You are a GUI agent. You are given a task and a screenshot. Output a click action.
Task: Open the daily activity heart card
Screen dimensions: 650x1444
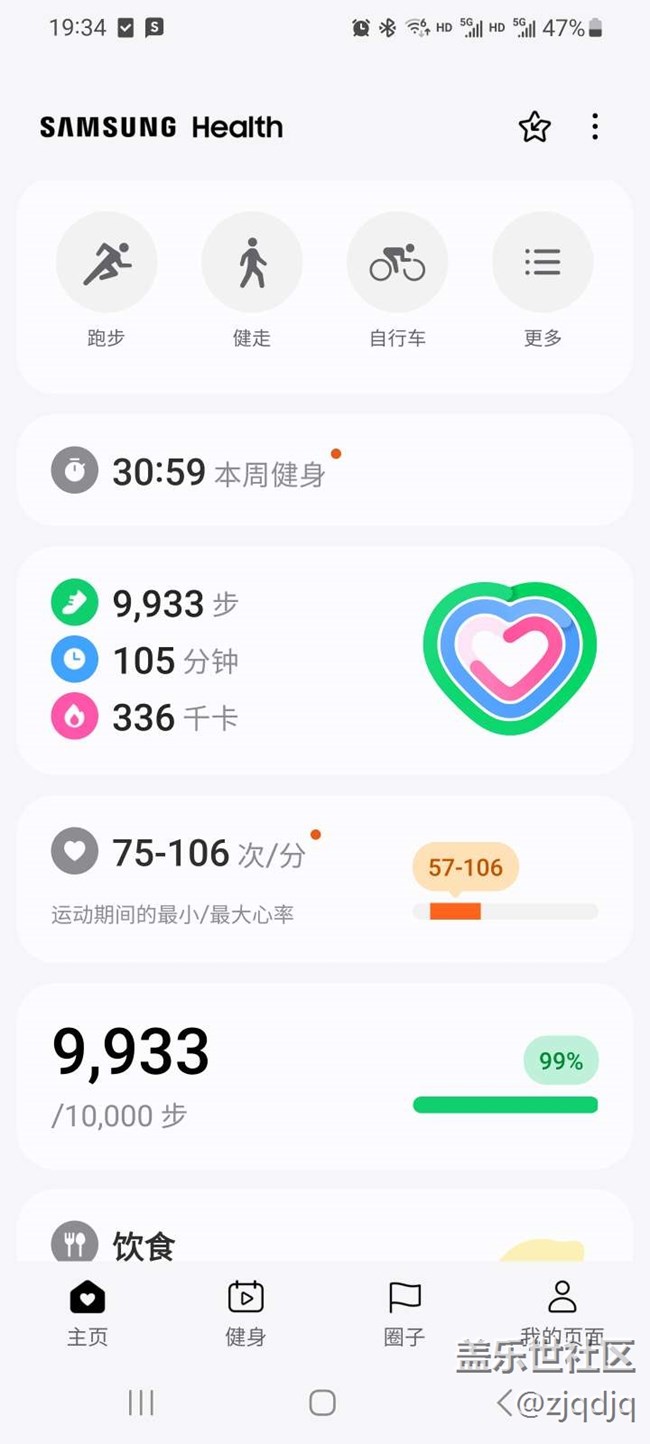point(325,661)
